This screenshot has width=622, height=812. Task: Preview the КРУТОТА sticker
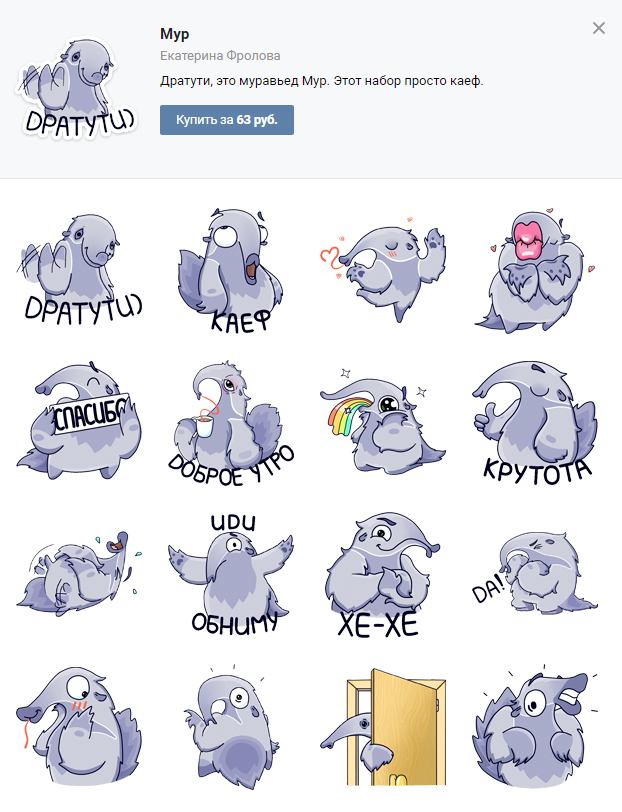[538, 422]
